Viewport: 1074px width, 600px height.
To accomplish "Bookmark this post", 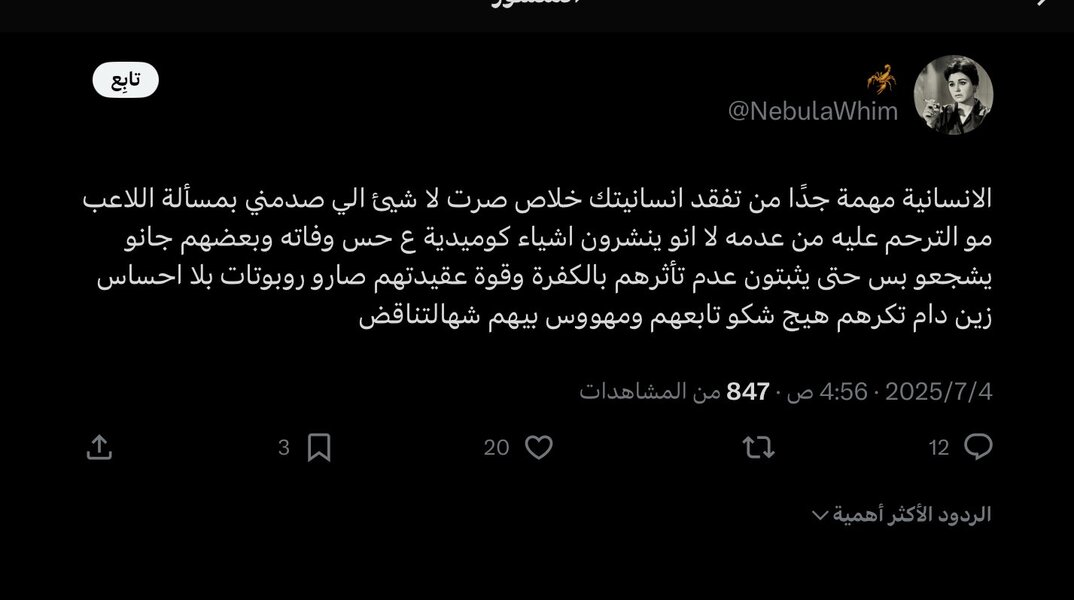I will click(x=319, y=447).
